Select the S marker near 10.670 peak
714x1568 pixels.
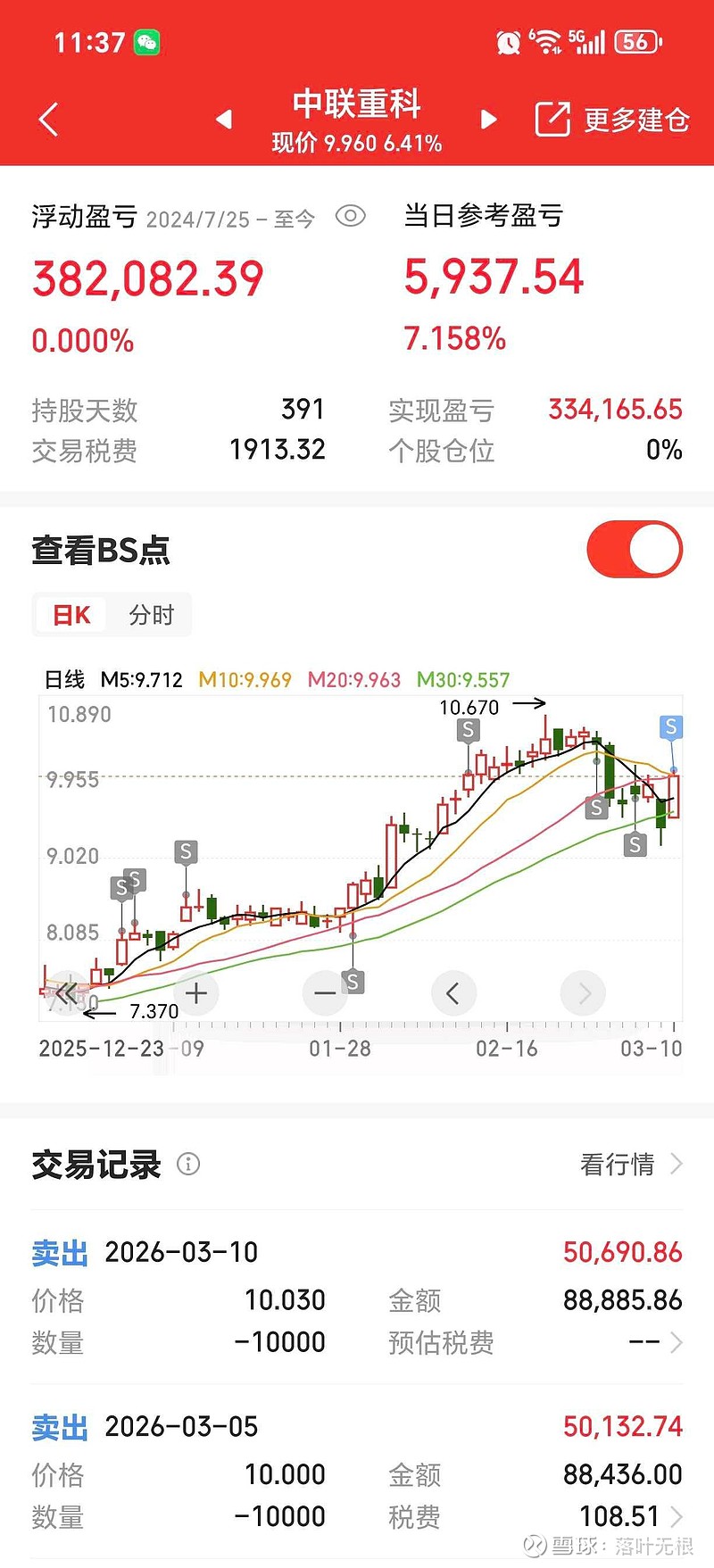467,730
